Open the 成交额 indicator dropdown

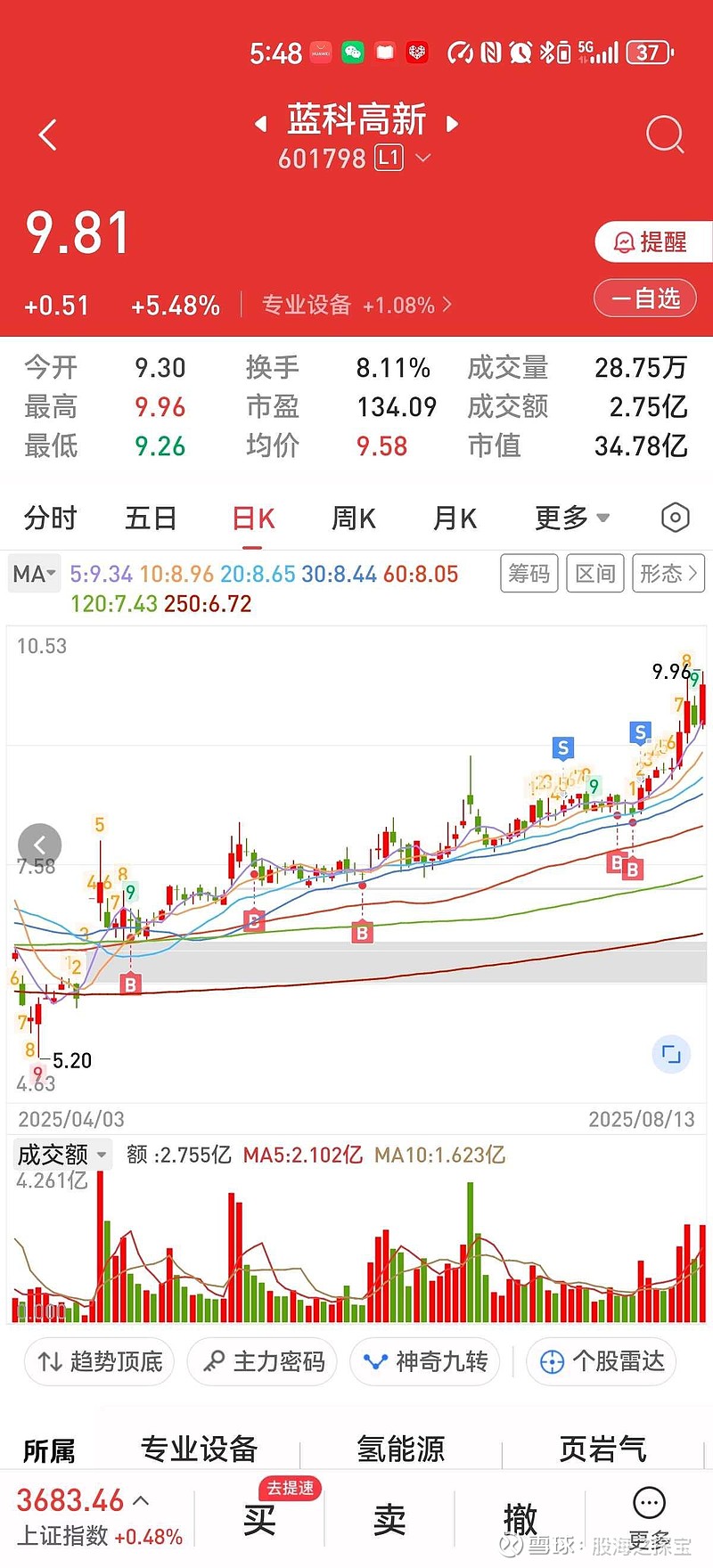pyautogui.click(x=61, y=1155)
